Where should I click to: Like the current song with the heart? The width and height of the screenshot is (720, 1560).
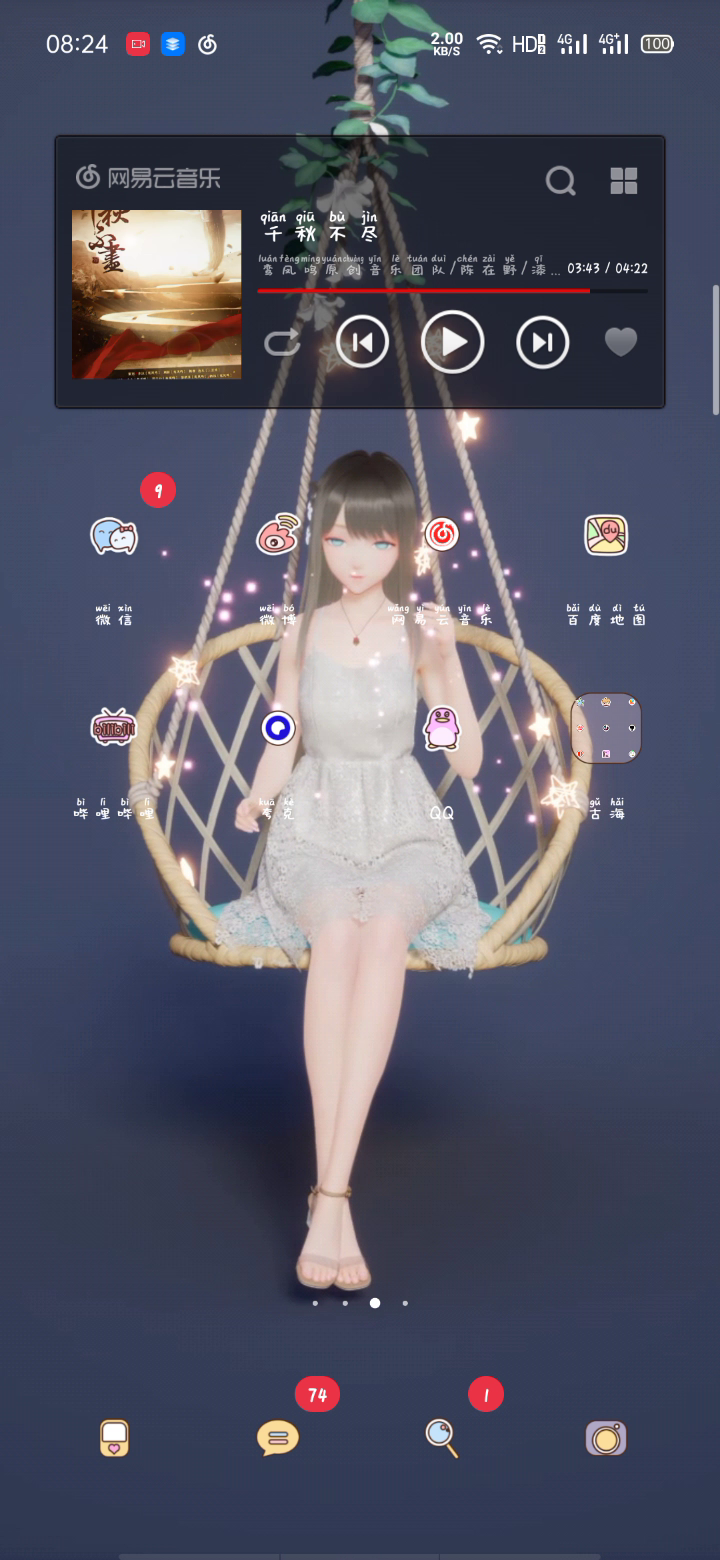[x=621, y=343]
